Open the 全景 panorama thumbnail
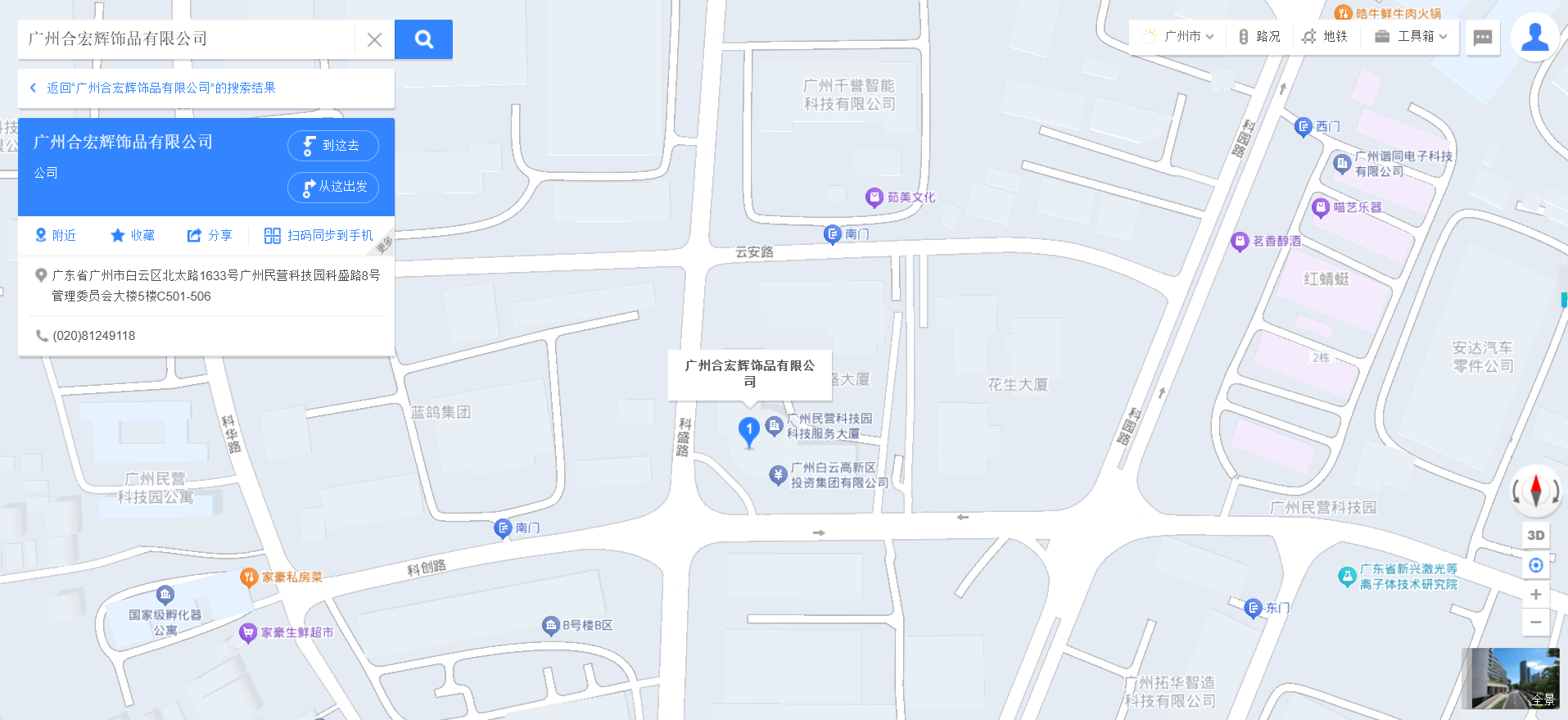1568x720 pixels. click(x=1511, y=678)
